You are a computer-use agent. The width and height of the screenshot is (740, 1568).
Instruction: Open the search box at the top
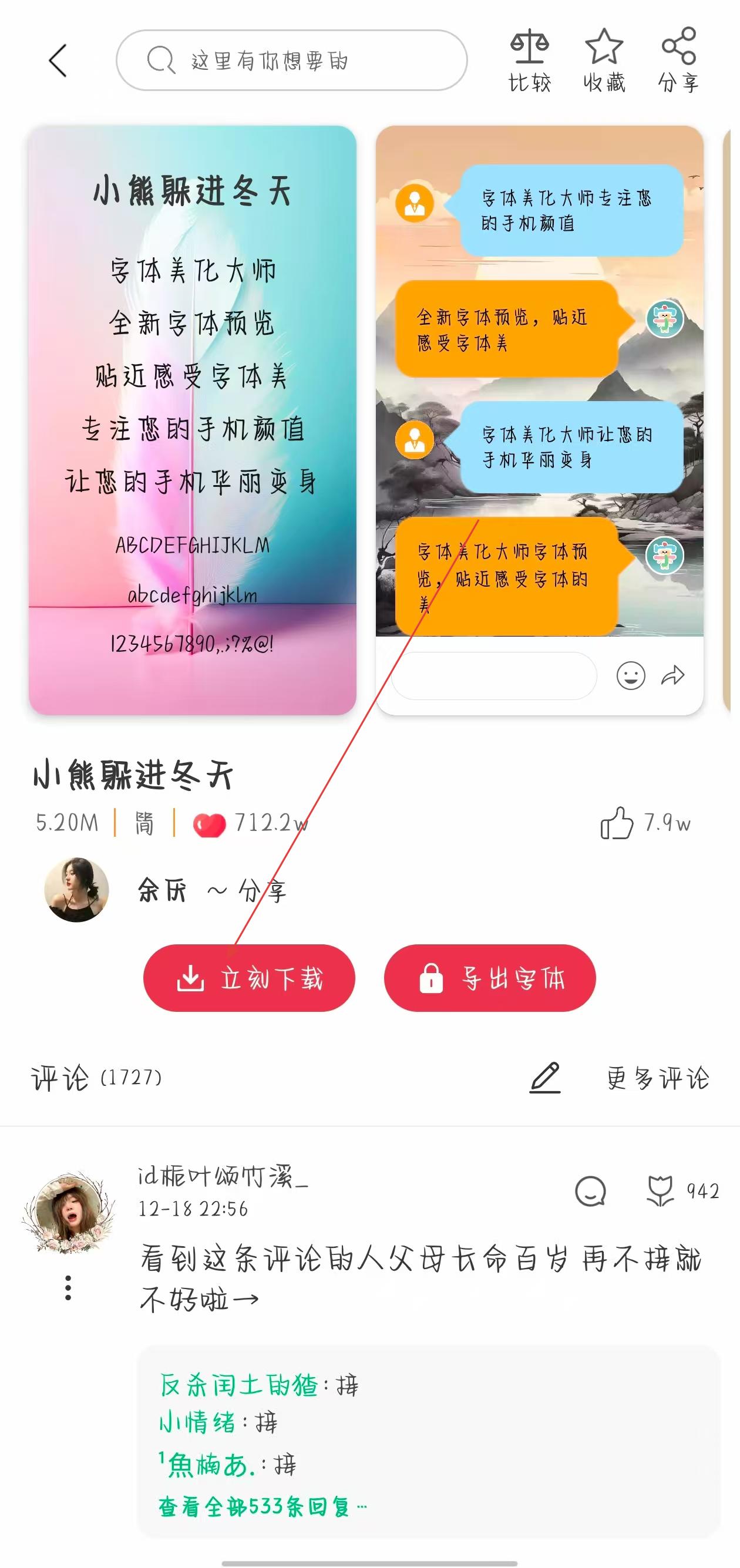point(291,60)
